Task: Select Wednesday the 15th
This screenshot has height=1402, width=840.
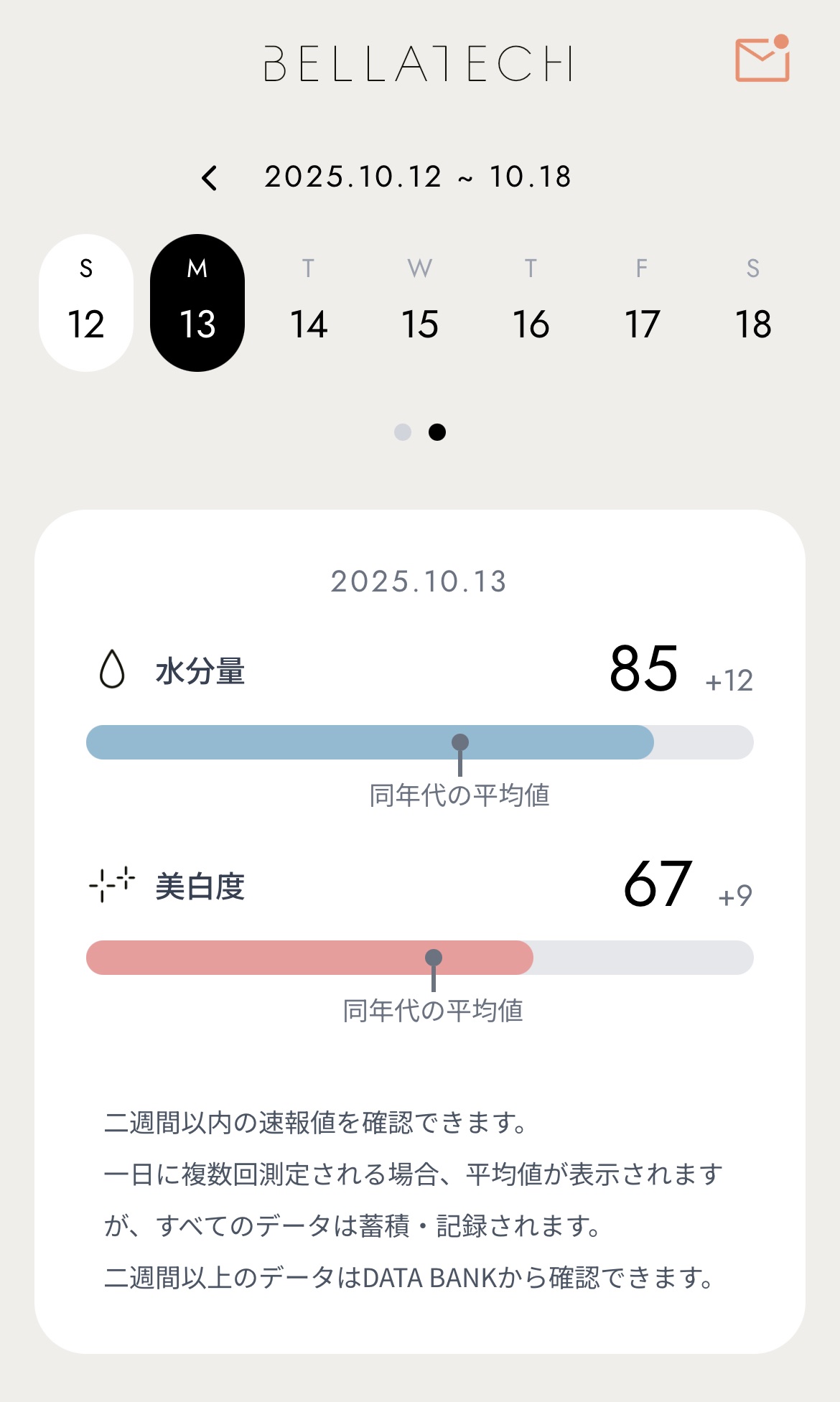Action: pos(420,303)
